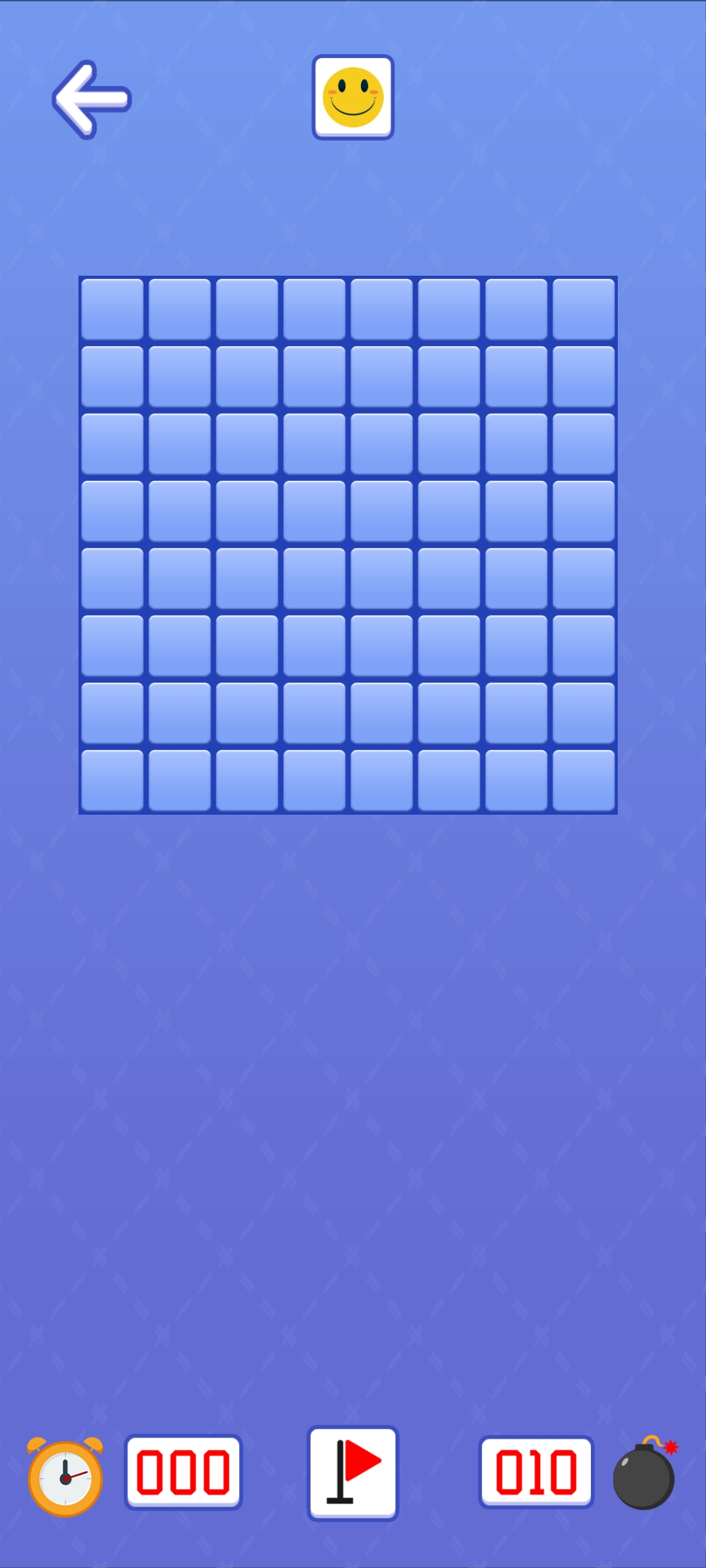Reveal the bottom-left corner tile
Viewport: 706px width, 1568px height.
pyautogui.click(x=112, y=780)
